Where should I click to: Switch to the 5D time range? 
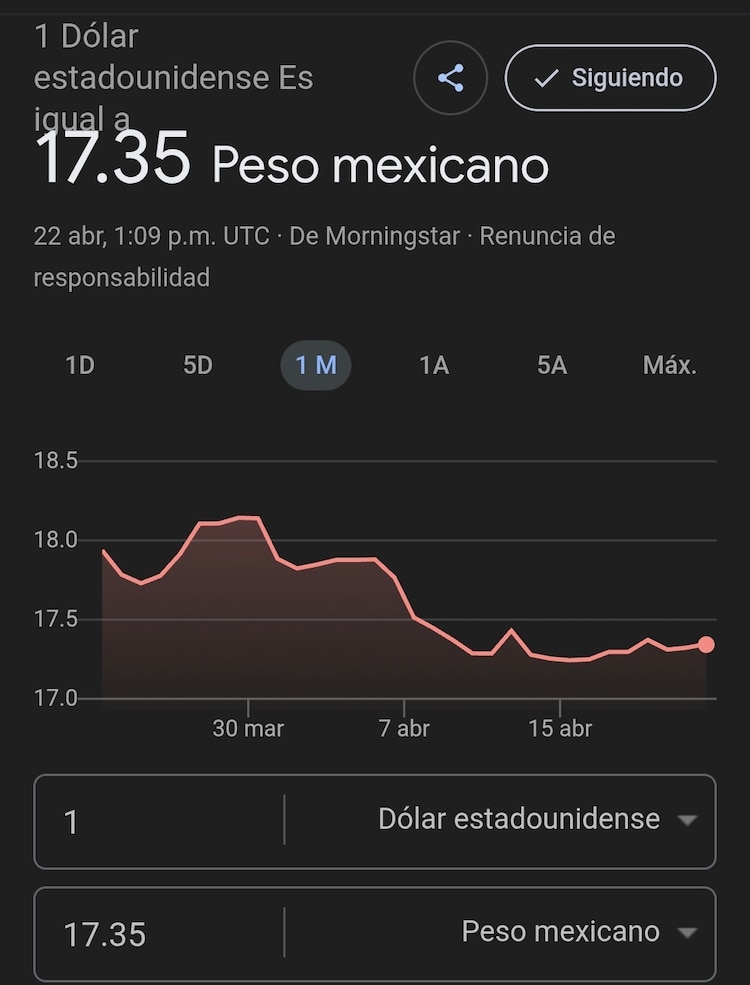[197, 366]
